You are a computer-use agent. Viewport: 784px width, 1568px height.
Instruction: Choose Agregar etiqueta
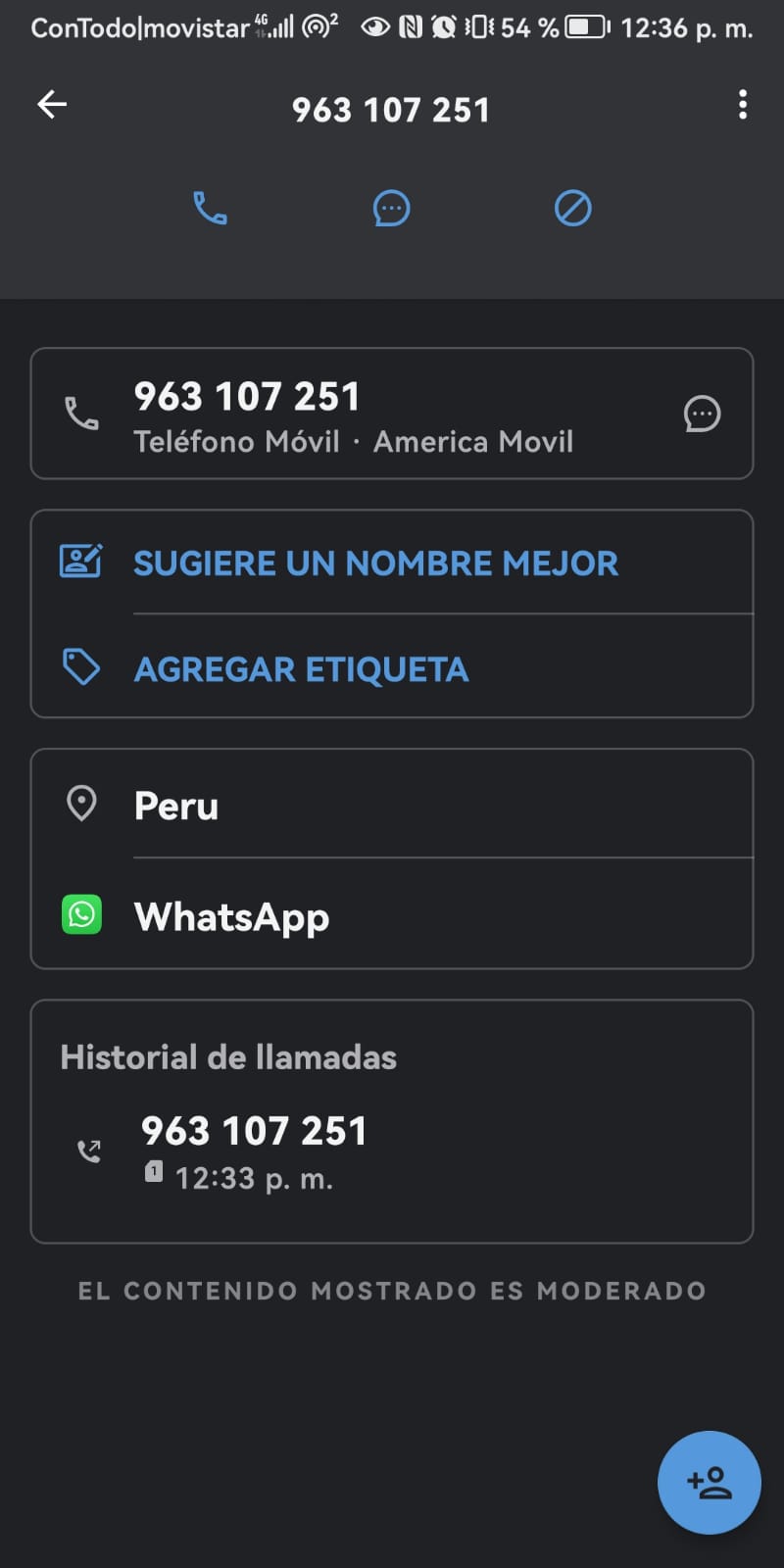(392, 668)
